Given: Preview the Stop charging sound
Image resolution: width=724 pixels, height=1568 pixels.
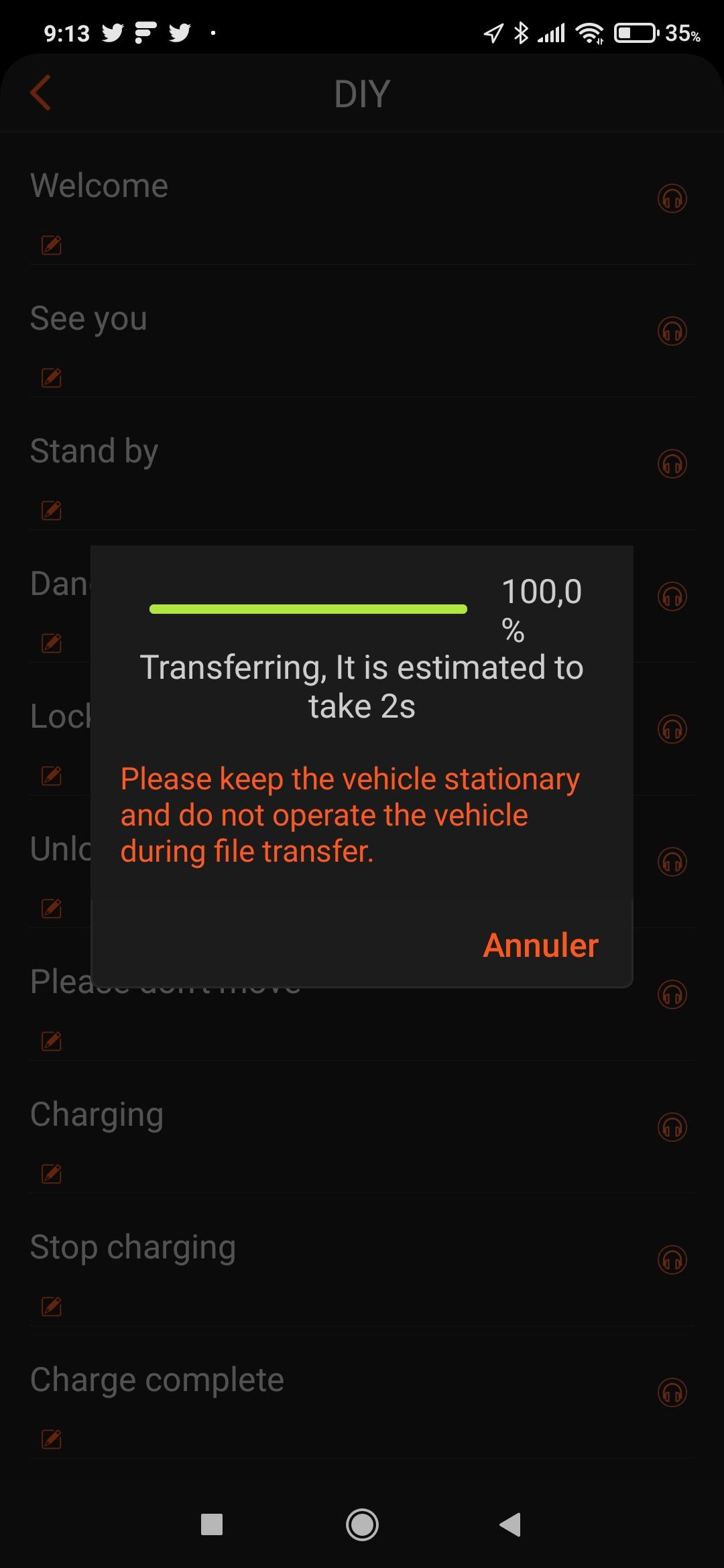Looking at the screenshot, I should pyautogui.click(x=672, y=1260).
